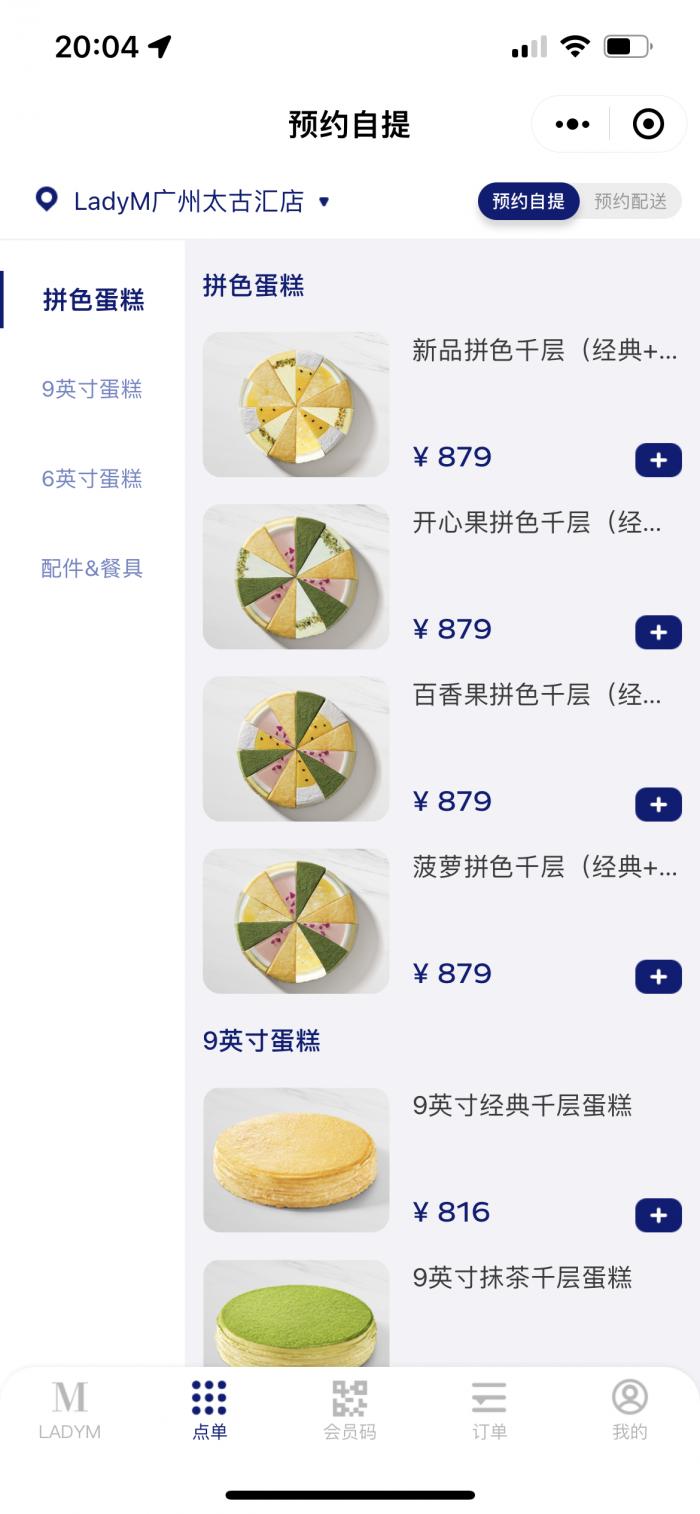Viewport: 700px width, 1514px height.
Task: Open the mini program more-options menu
Action: [x=572, y=125]
